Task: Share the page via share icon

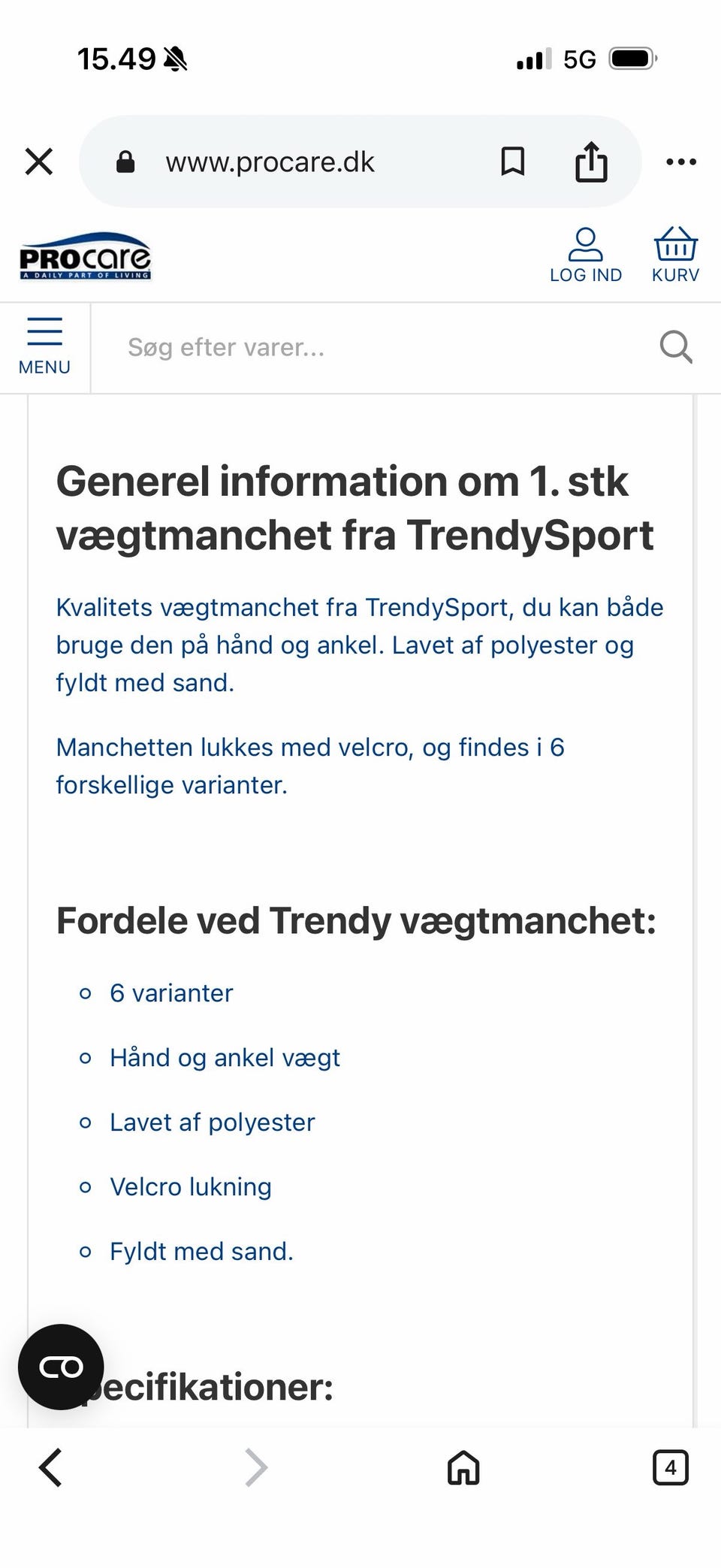Action: coord(591,162)
